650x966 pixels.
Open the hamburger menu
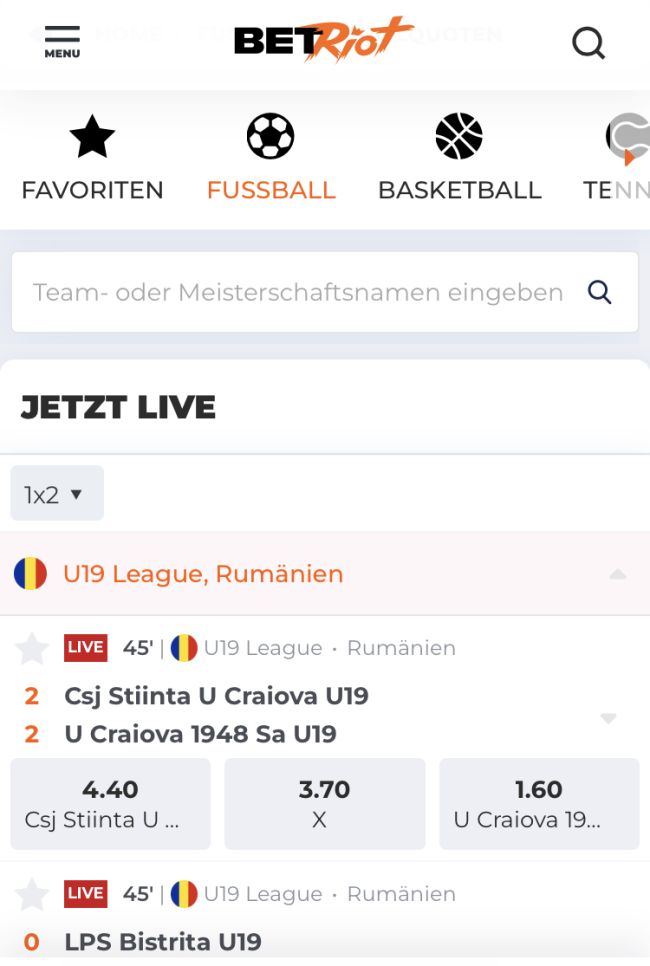pyautogui.click(x=62, y=42)
